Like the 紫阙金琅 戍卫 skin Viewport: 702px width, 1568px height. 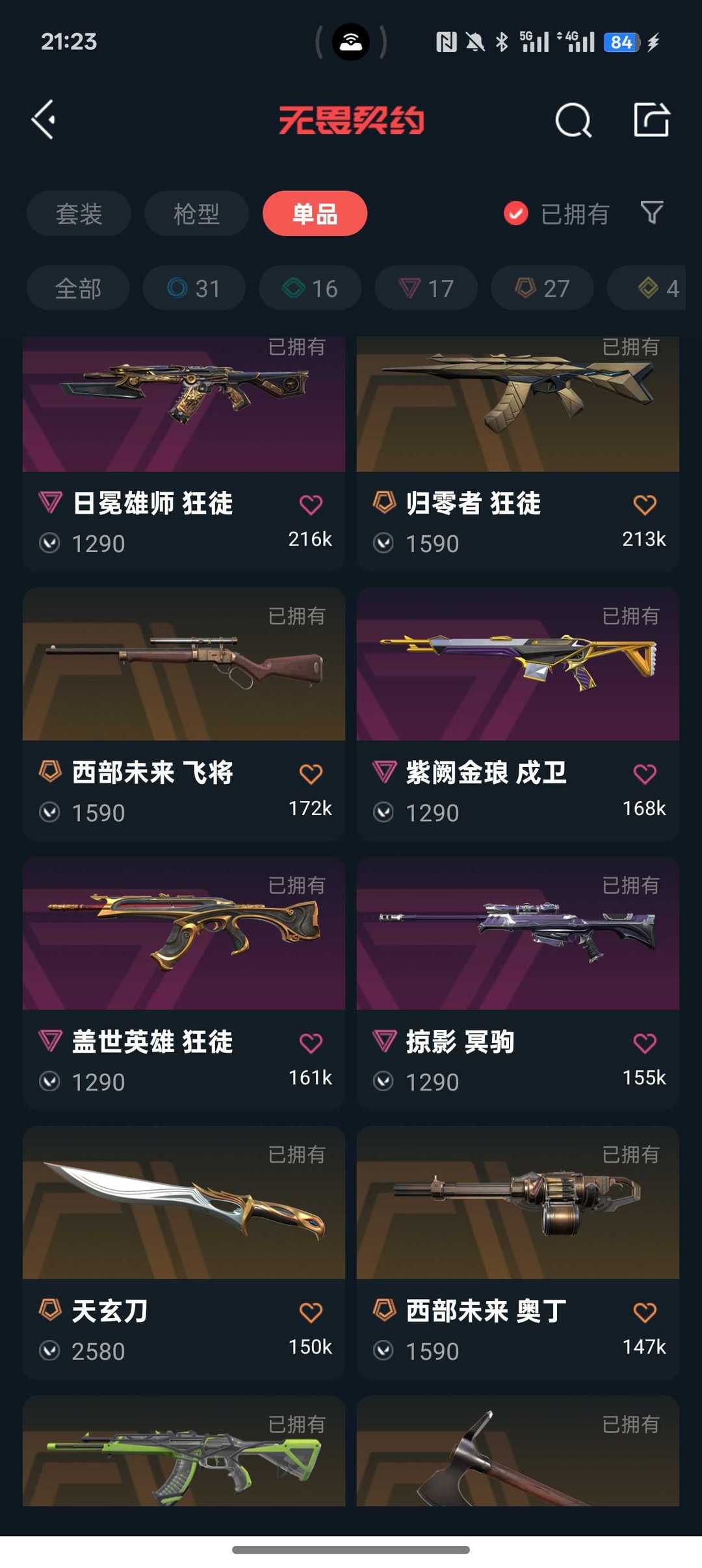click(644, 774)
